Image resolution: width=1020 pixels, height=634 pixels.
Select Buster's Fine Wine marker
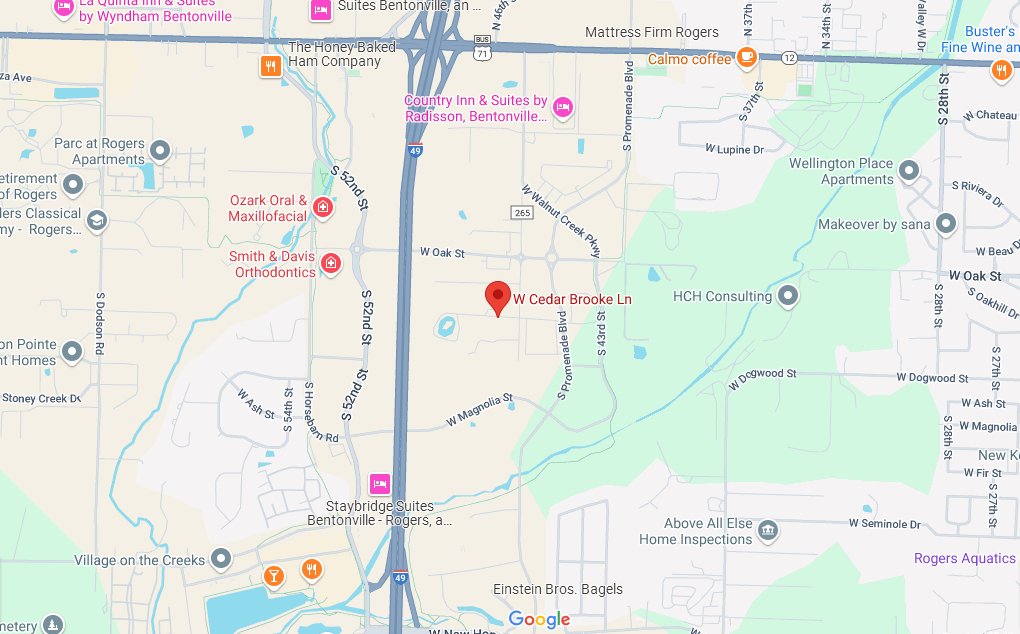[x=1001, y=69]
